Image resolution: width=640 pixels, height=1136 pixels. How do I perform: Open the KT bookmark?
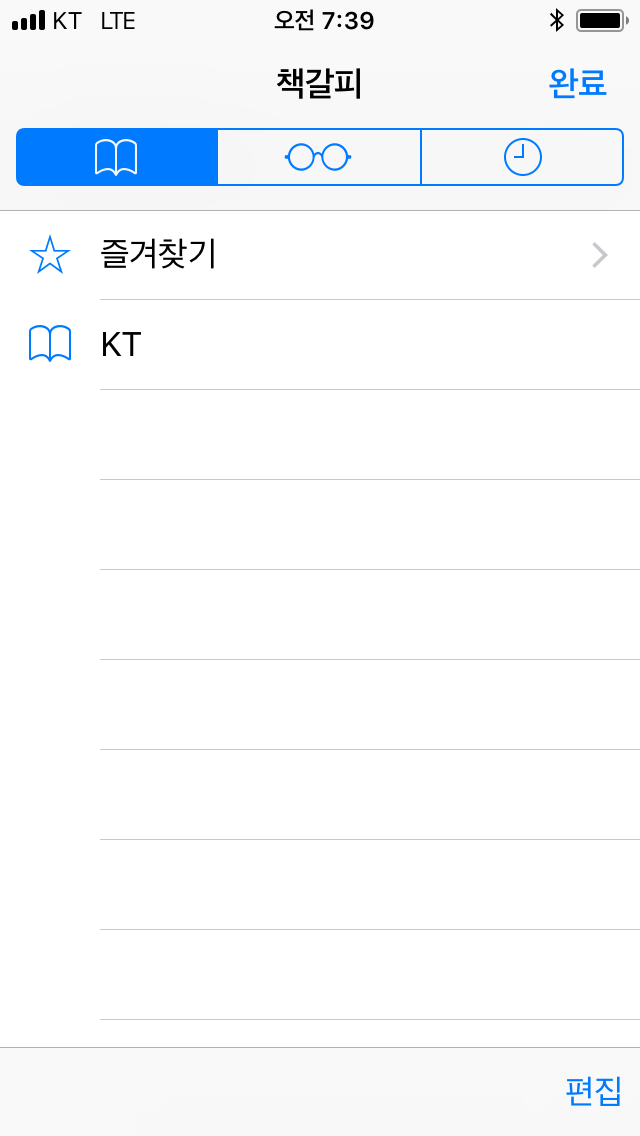pyautogui.click(x=320, y=345)
